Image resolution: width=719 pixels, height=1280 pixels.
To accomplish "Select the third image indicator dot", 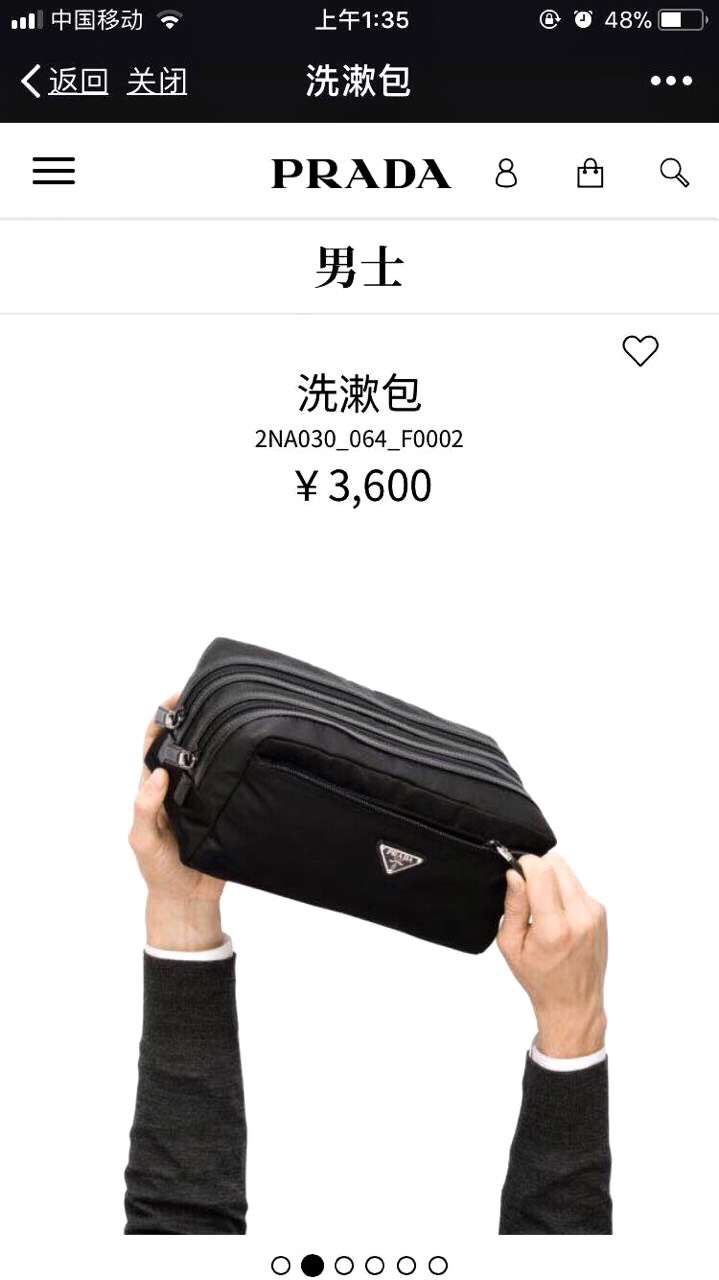I will [344, 1265].
